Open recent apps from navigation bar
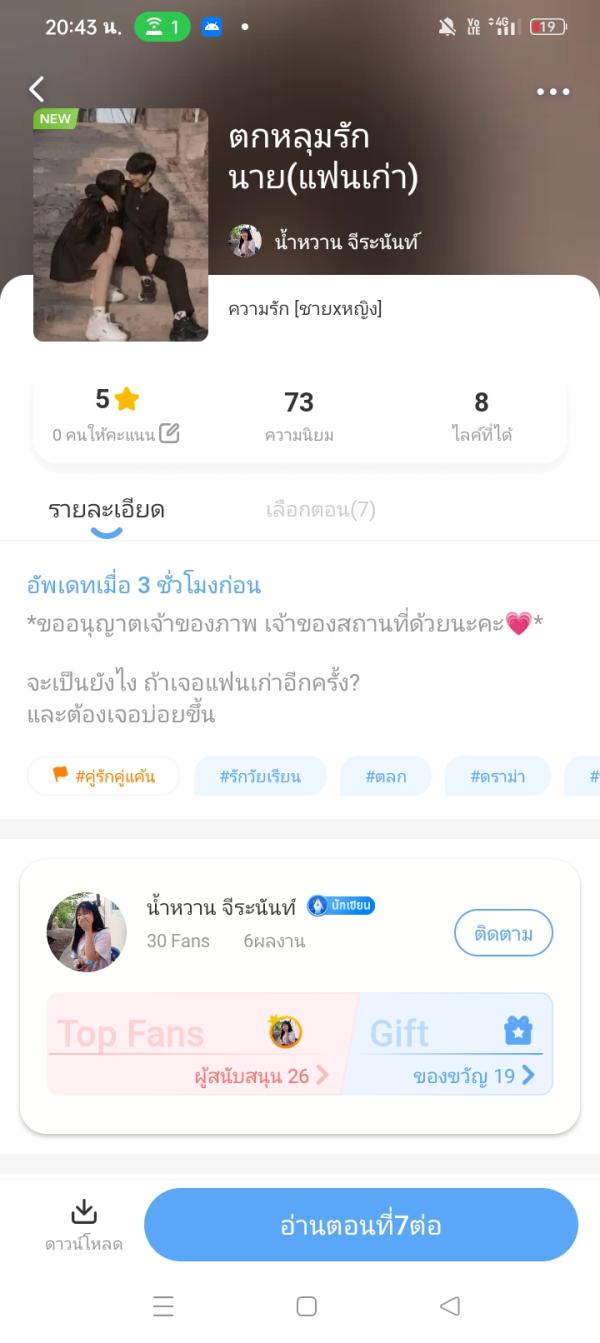The height and width of the screenshot is (1343, 600). tap(164, 1306)
